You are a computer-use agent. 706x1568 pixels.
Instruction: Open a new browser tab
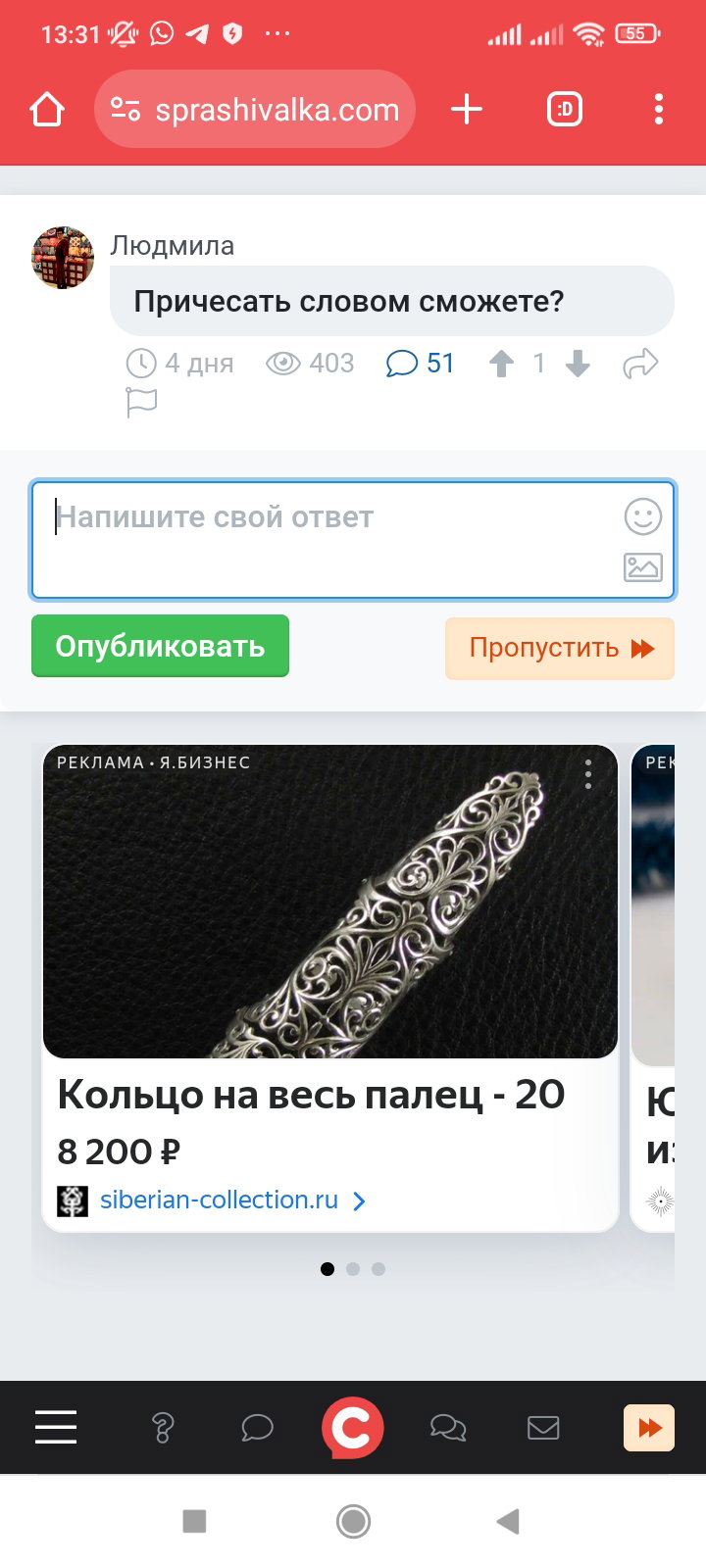467,109
